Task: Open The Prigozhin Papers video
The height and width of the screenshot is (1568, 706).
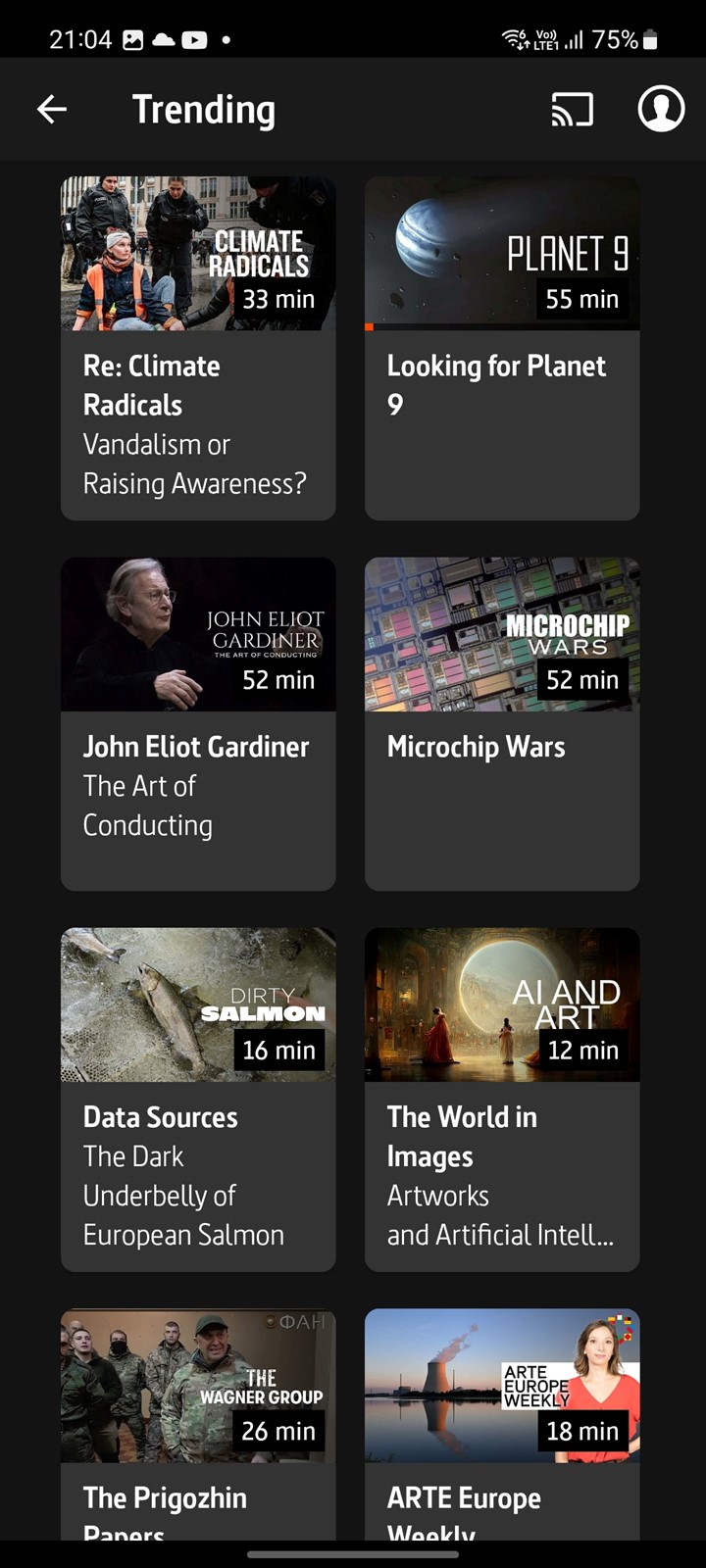Action: pos(198,1425)
